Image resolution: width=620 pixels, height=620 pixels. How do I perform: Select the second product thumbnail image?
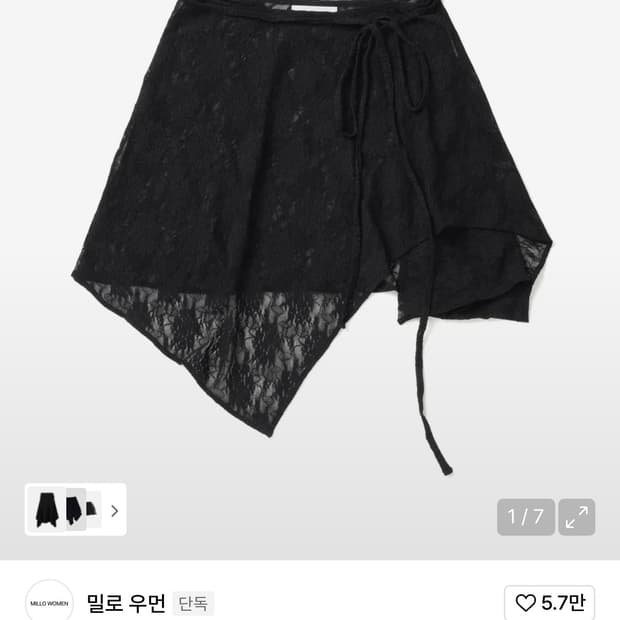point(76,509)
